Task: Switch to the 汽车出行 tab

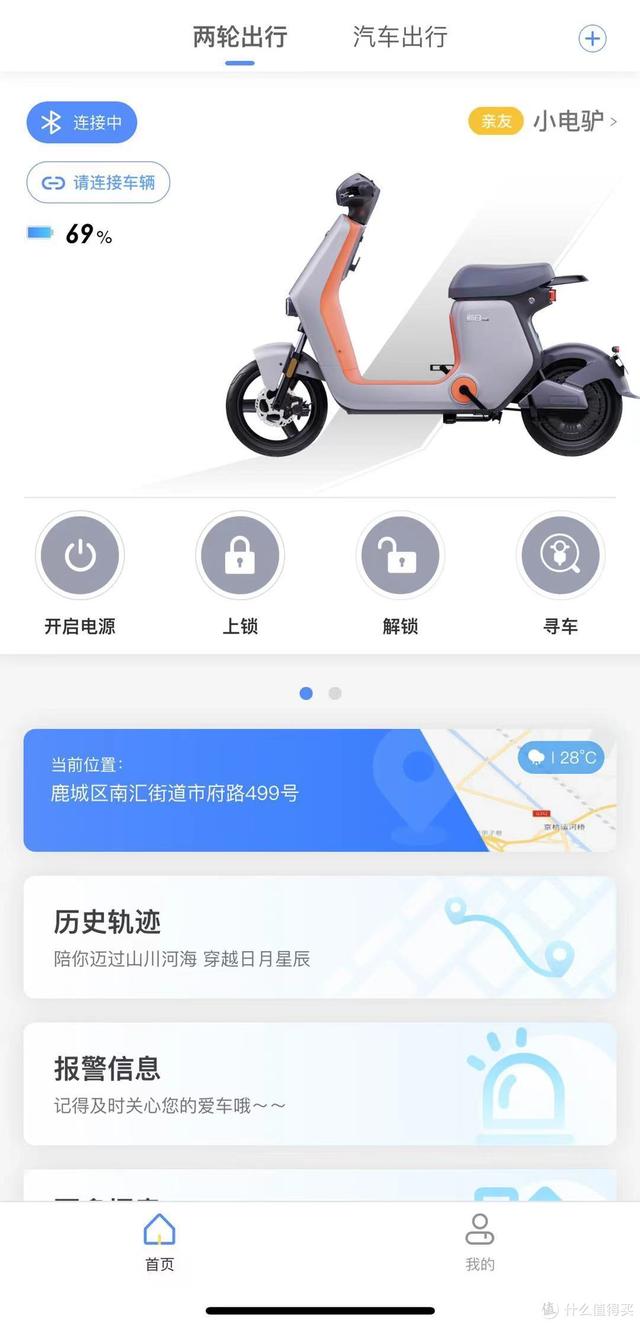Action: coord(400,38)
